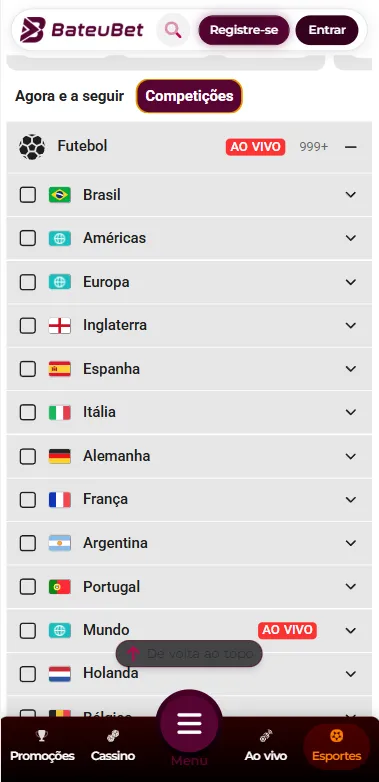
Task: Open the search magnifier icon
Action: [x=173, y=30]
